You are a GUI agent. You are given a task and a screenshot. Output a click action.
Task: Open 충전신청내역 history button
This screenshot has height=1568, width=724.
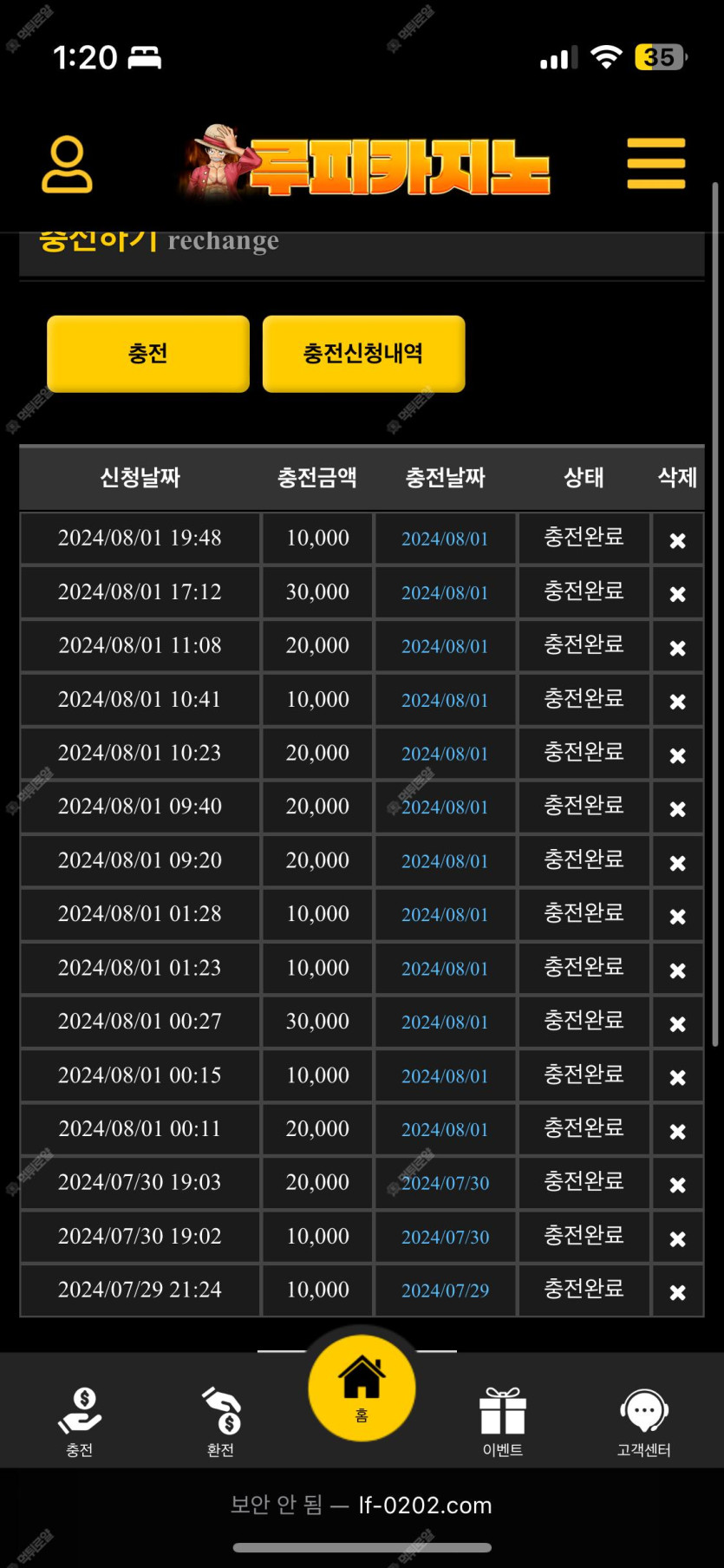point(363,354)
